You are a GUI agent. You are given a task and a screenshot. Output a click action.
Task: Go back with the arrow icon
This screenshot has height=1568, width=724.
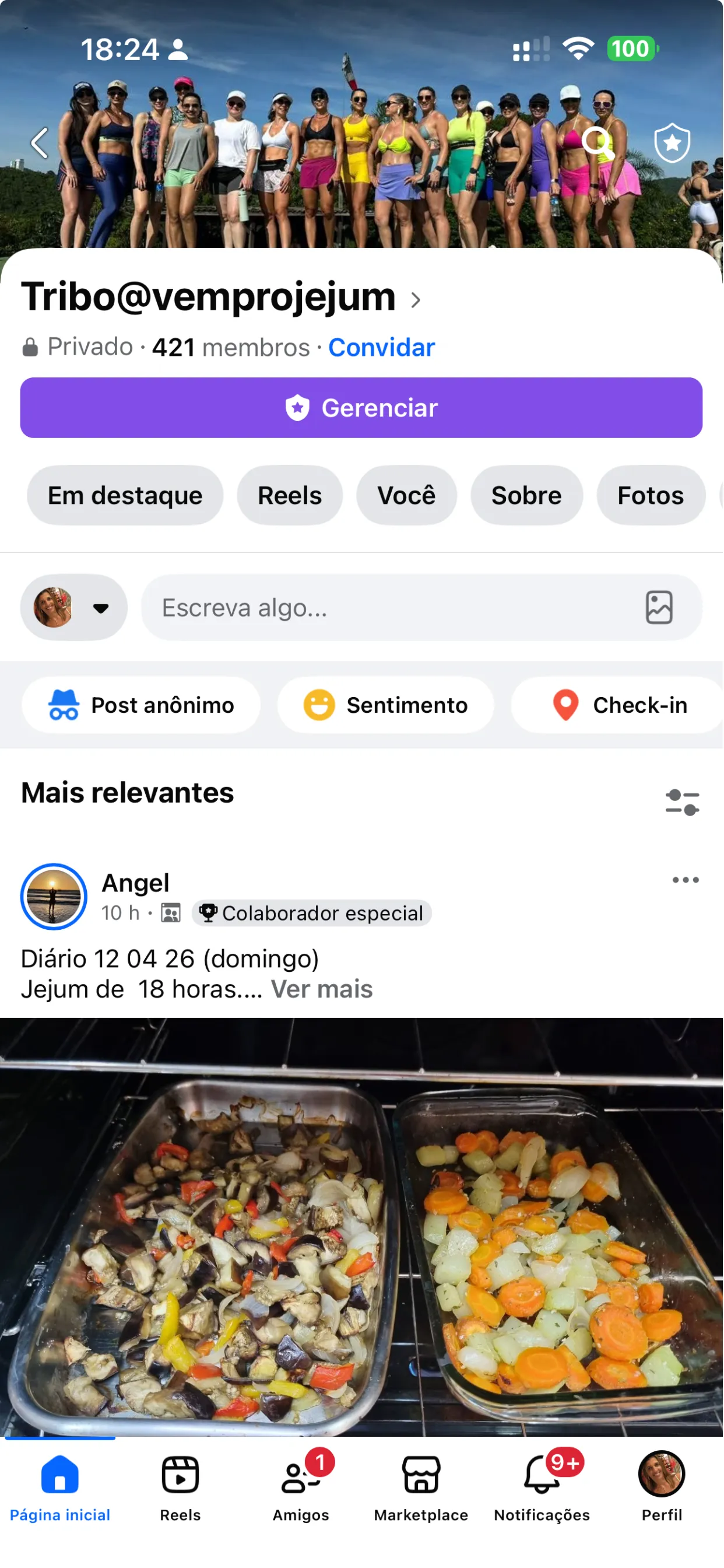tap(40, 142)
